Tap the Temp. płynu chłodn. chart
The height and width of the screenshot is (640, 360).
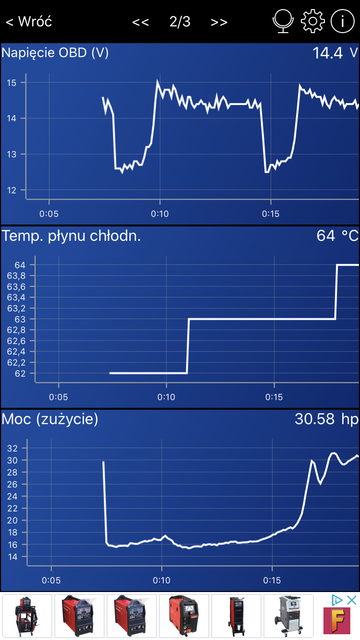(x=180, y=317)
